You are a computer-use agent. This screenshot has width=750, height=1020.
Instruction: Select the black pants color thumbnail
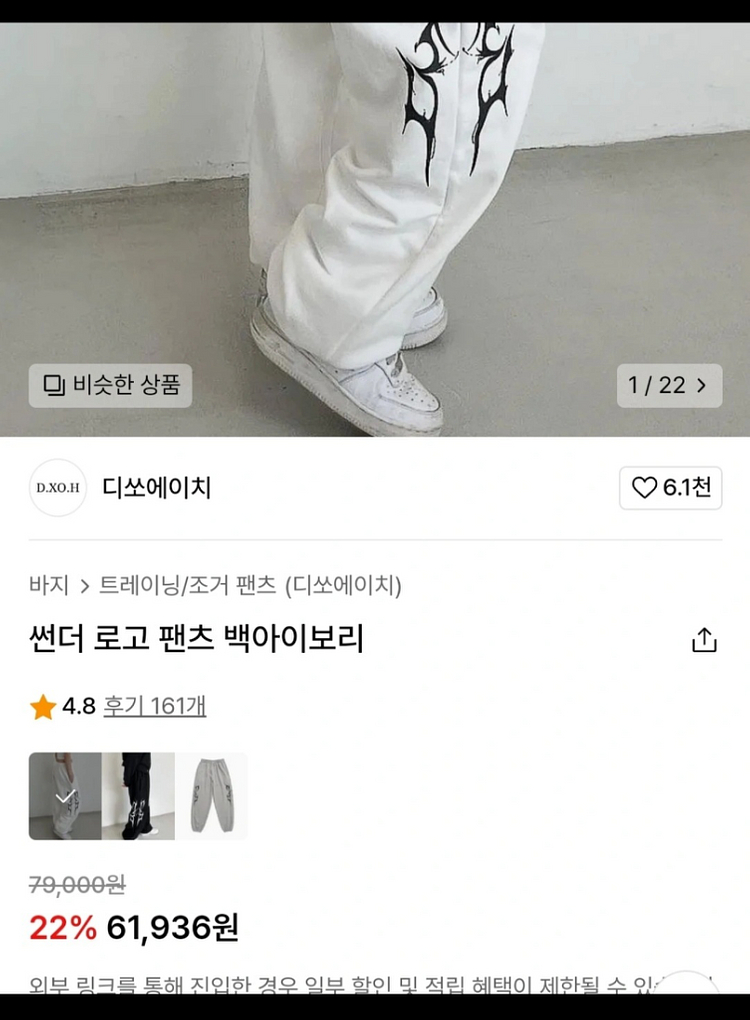[x=138, y=796]
